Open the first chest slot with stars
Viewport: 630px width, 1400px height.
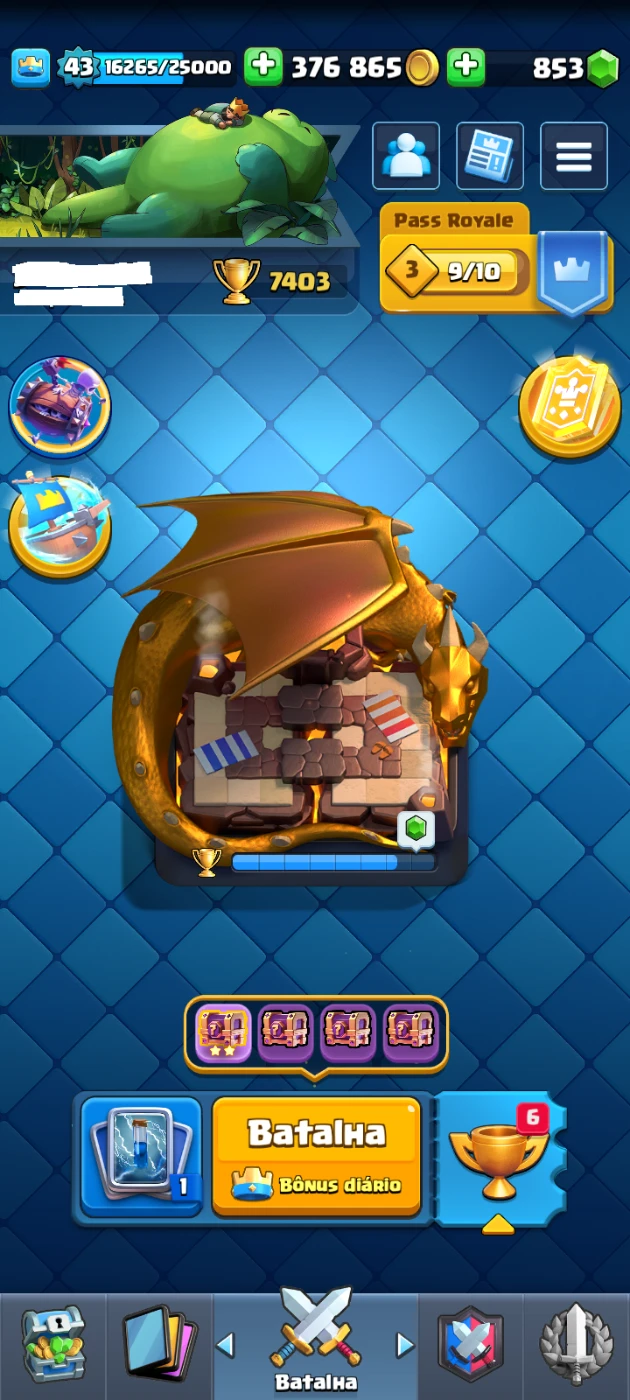tap(224, 1033)
